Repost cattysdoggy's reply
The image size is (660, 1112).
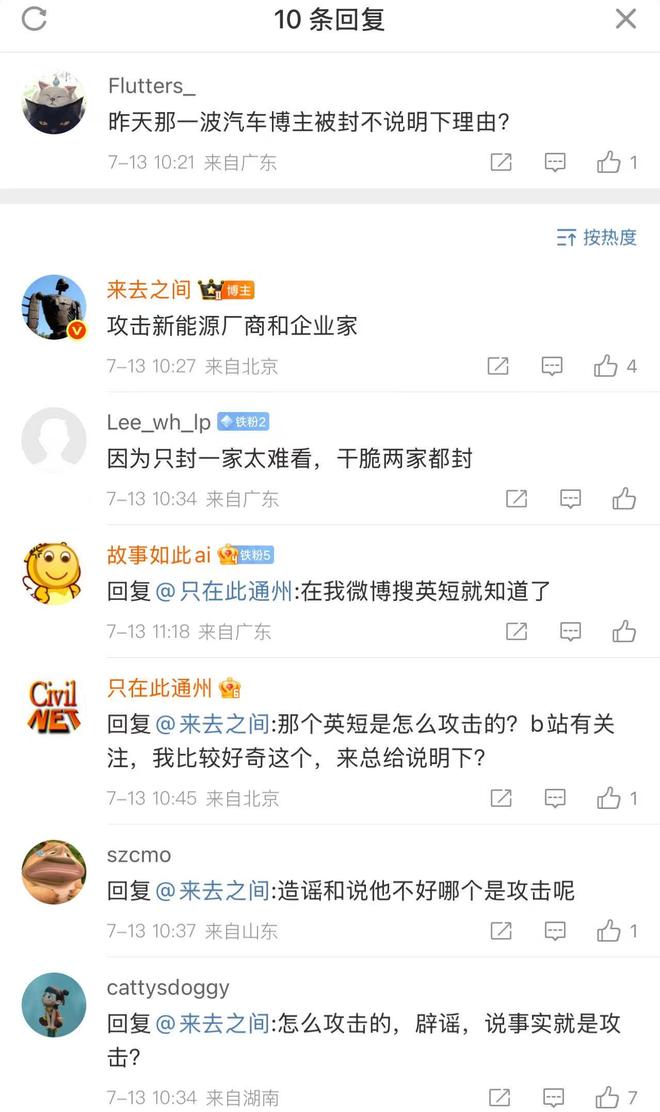pyautogui.click(x=501, y=1097)
